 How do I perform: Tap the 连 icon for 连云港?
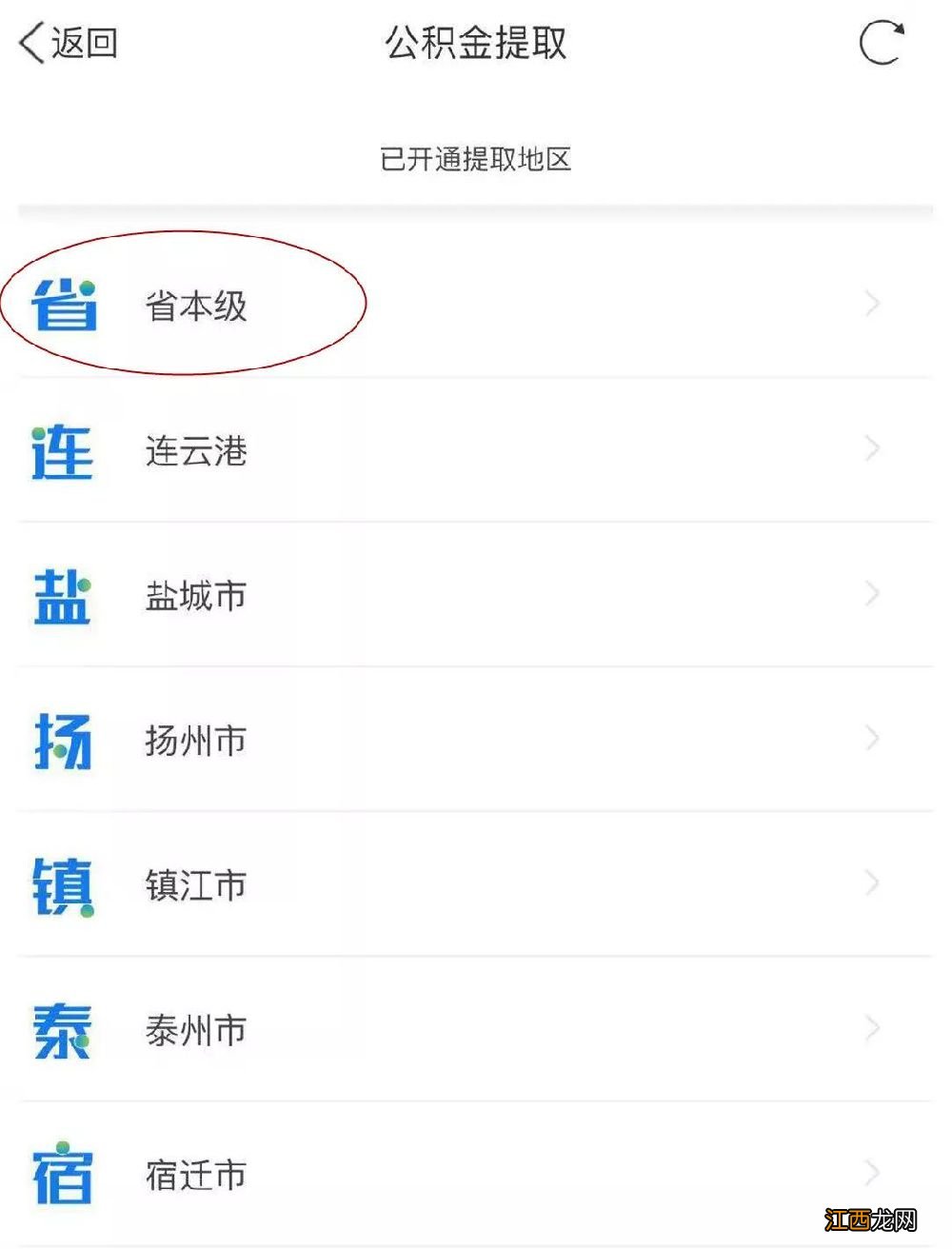point(62,452)
